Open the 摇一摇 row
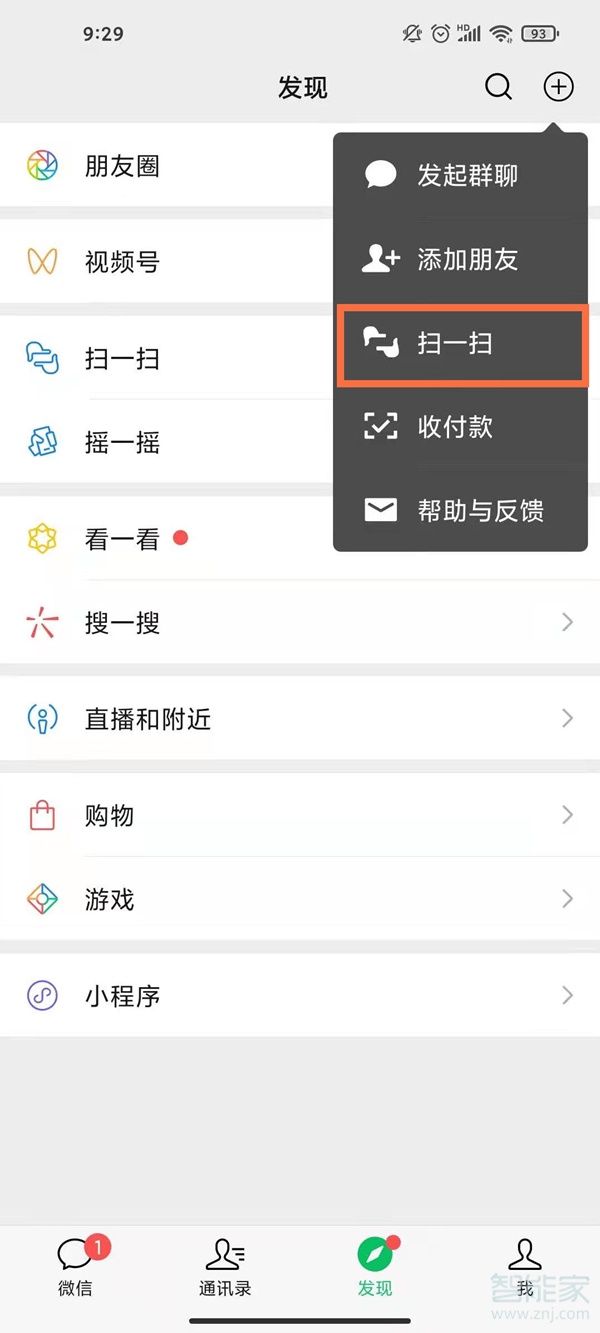Screen dimensions: 600x1333 point(160,442)
